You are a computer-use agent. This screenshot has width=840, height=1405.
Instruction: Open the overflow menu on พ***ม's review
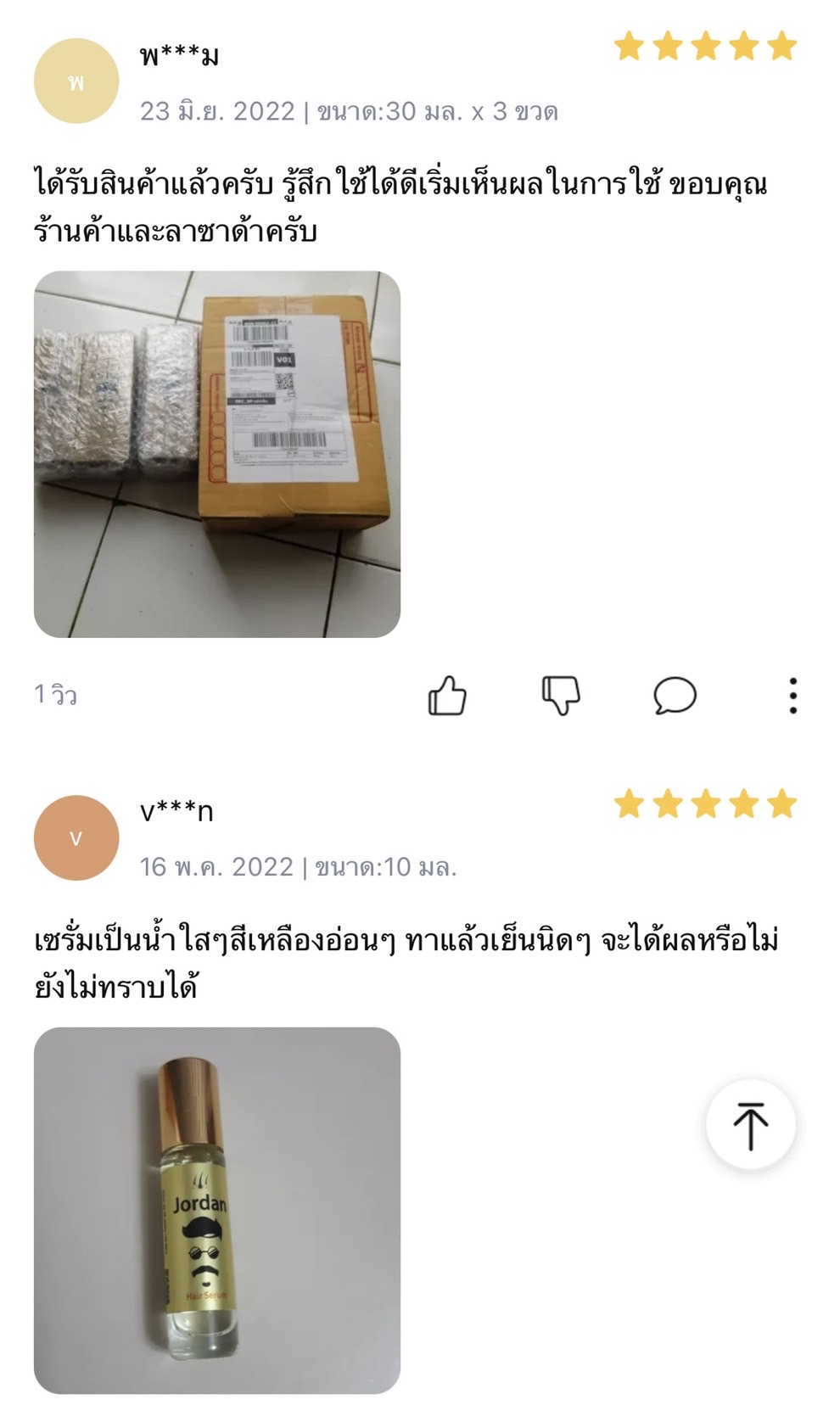[792, 696]
